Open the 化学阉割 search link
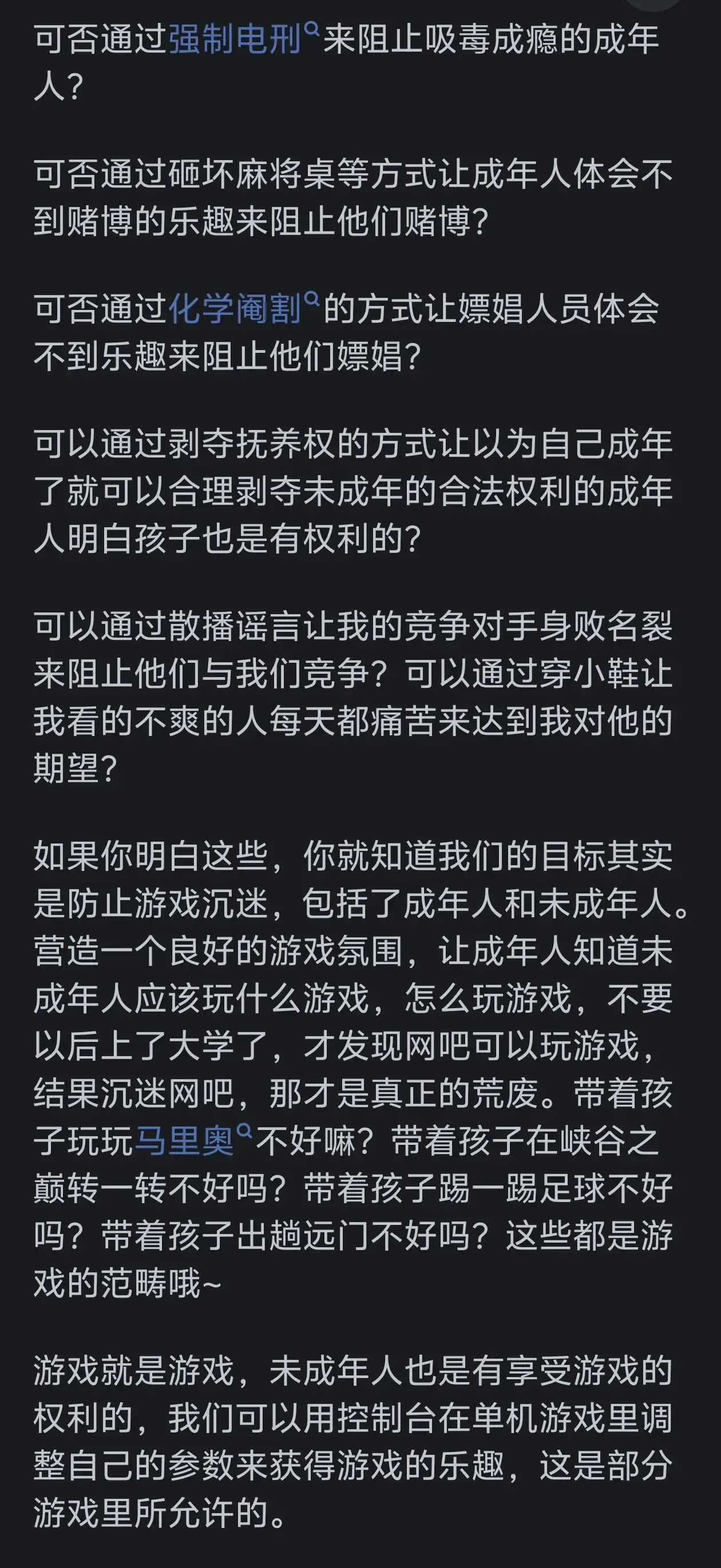Viewport: 721px width, 1568px height. (235, 309)
